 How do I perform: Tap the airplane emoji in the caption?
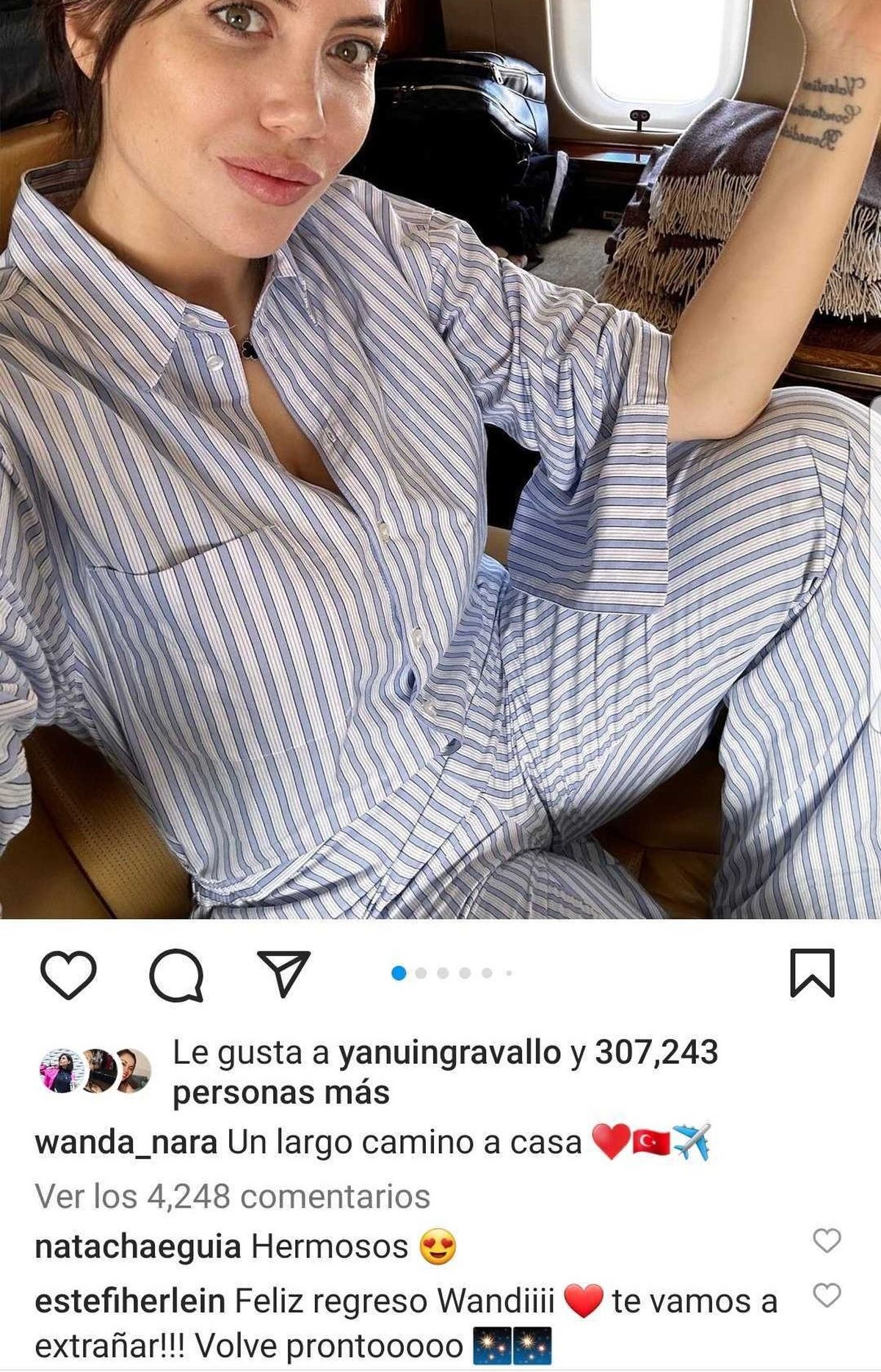coord(692,1143)
